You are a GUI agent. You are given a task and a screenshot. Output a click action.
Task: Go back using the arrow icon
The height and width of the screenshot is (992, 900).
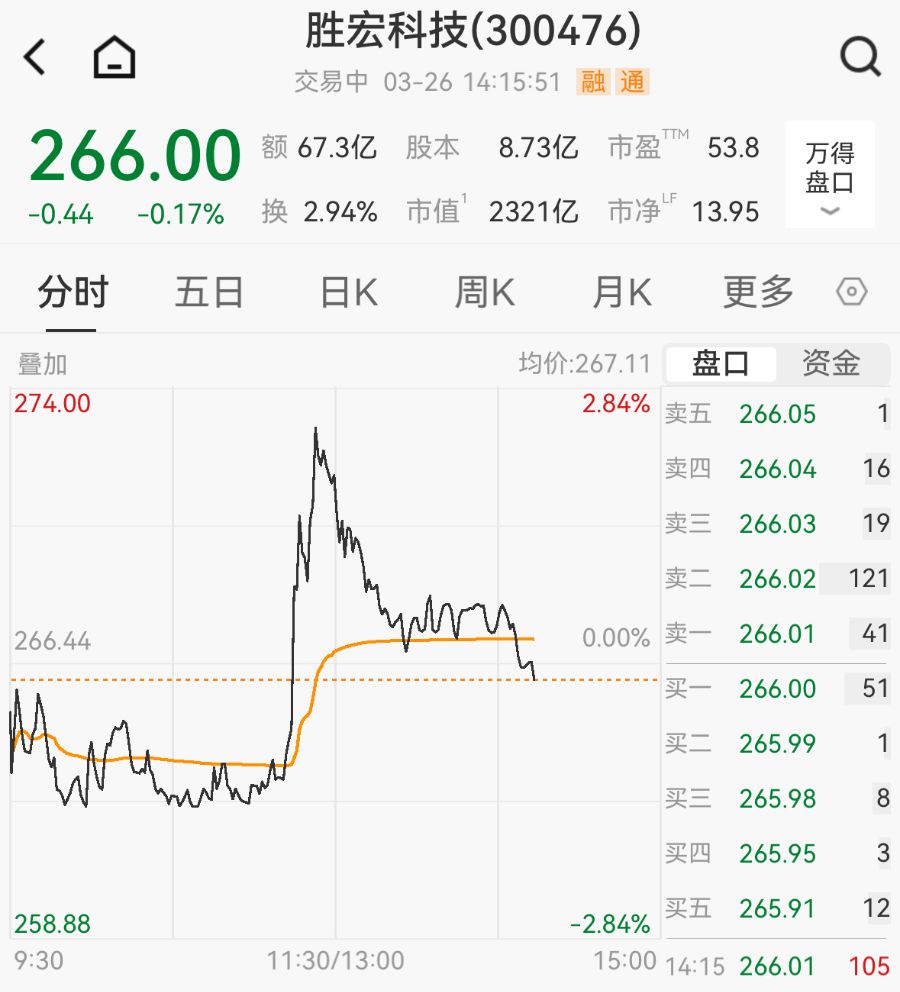click(x=35, y=57)
